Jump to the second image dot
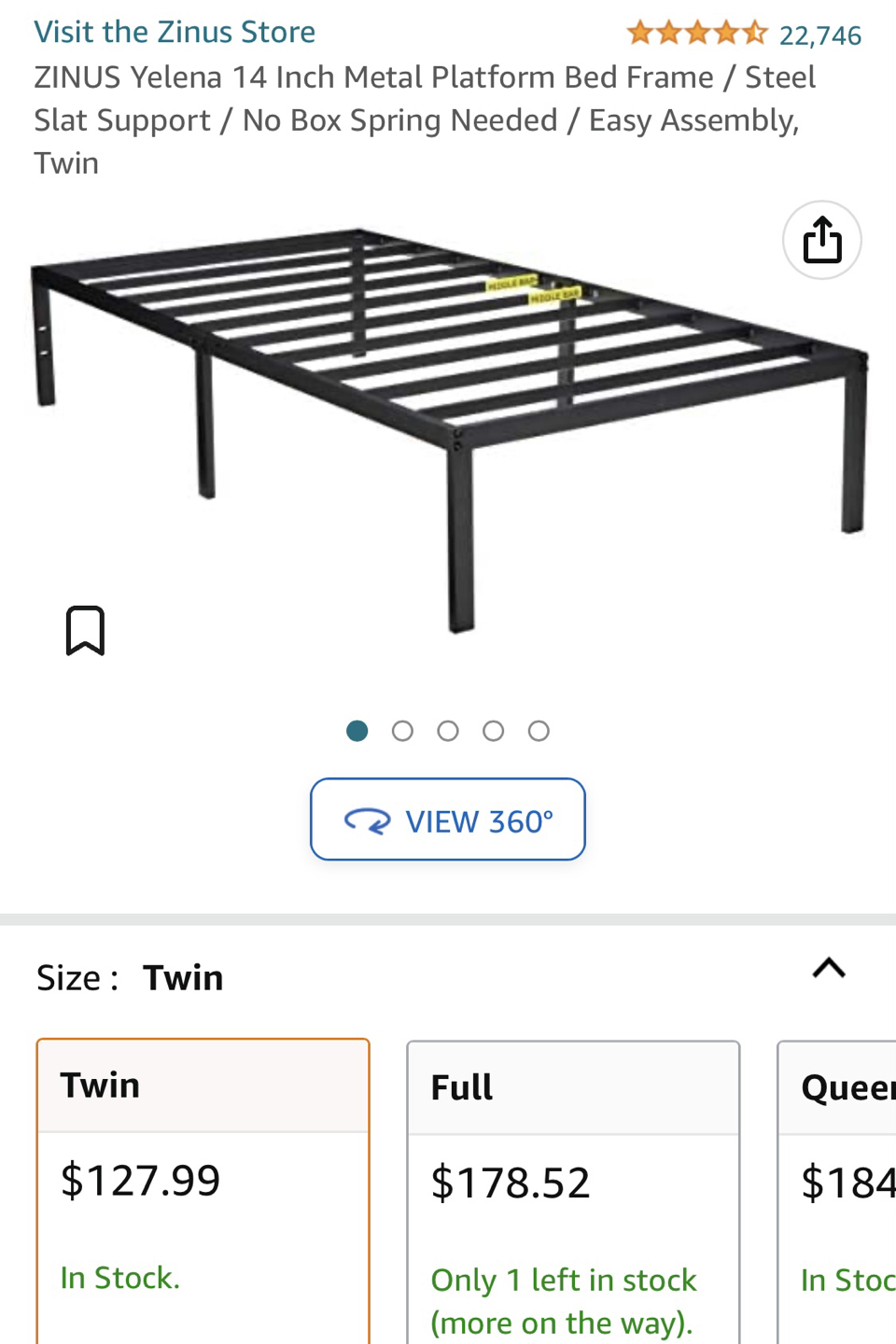896x1344 pixels. [402, 731]
